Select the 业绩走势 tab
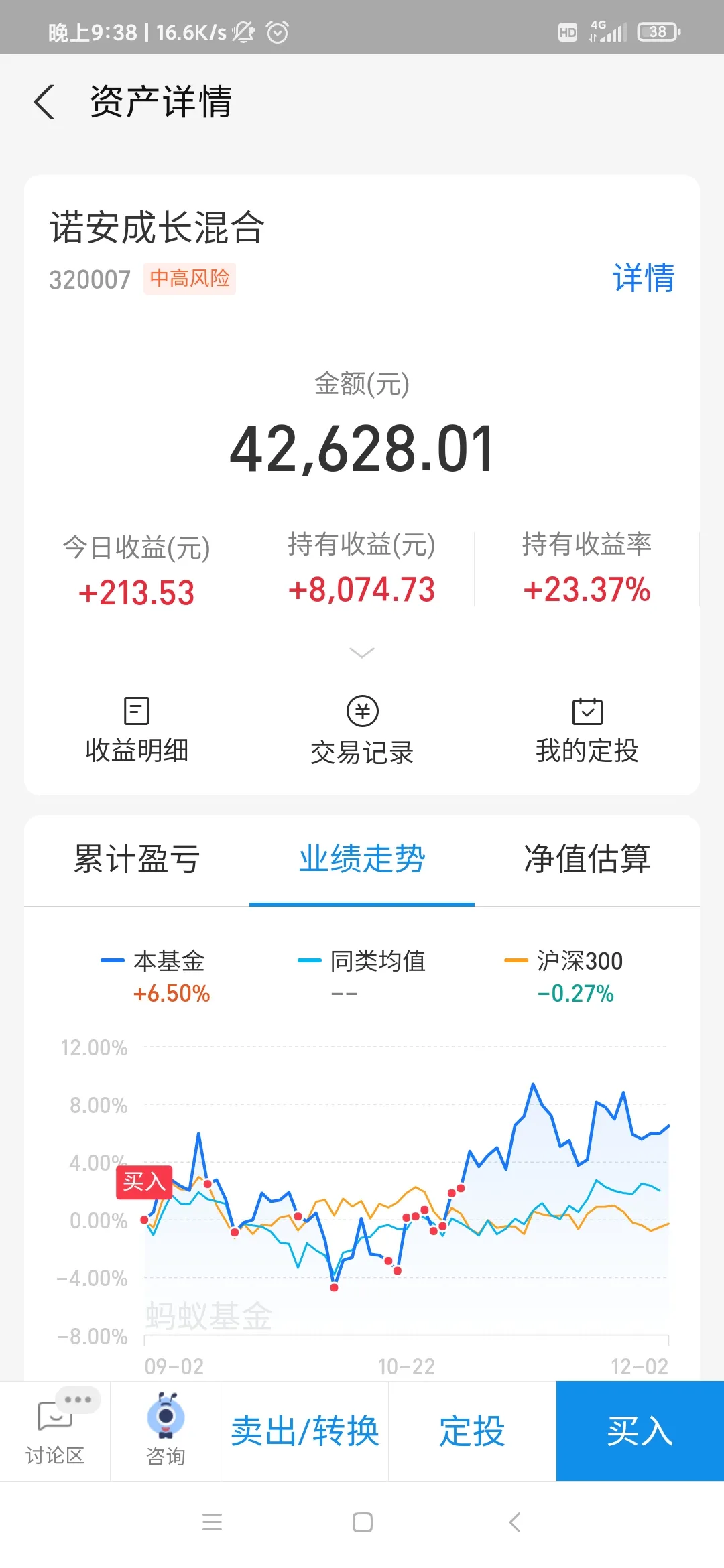Image resolution: width=724 pixels, height=1568 pixels. click(362, 859)
